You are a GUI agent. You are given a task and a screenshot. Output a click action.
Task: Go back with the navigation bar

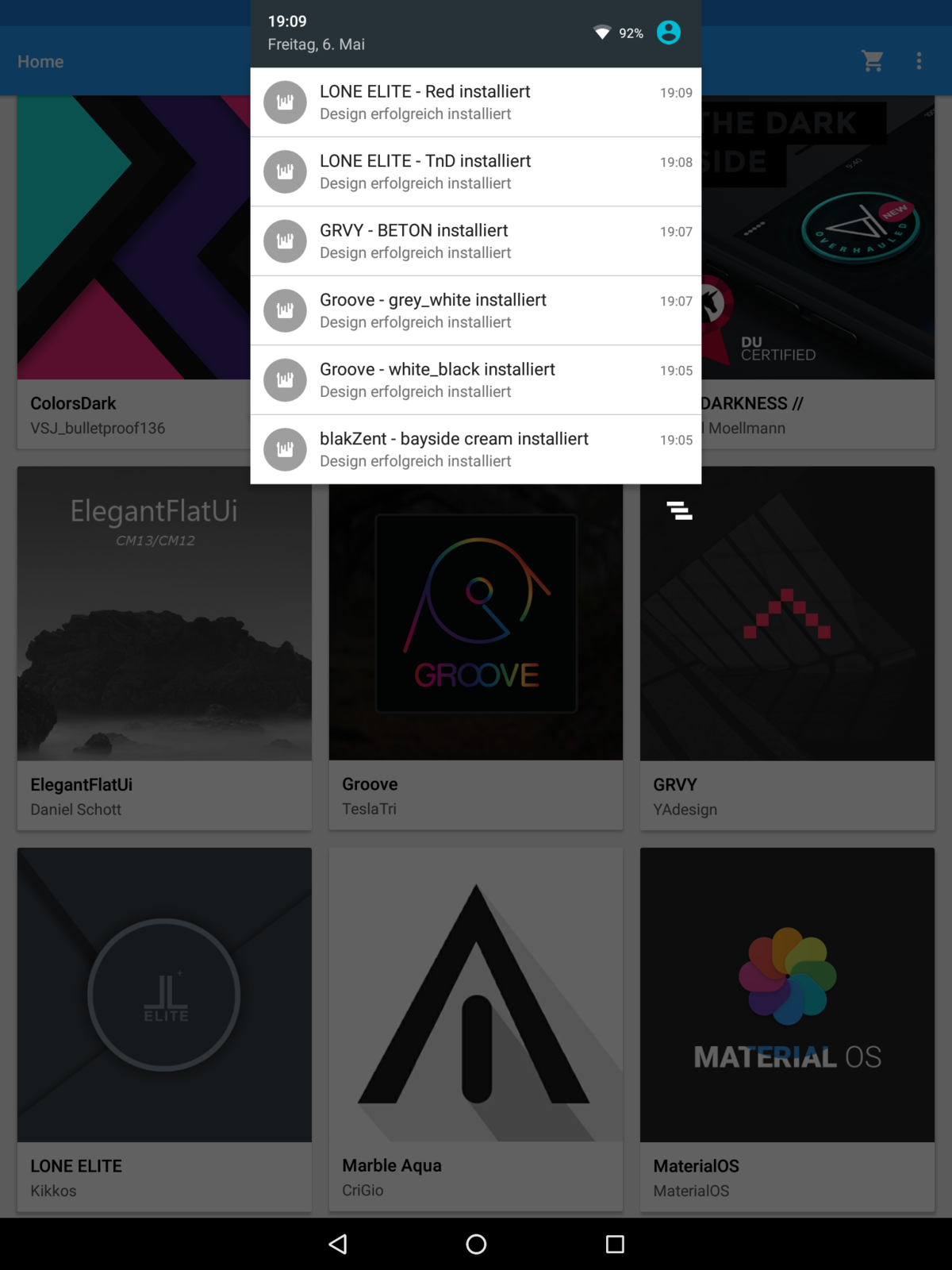point(338,1244)
